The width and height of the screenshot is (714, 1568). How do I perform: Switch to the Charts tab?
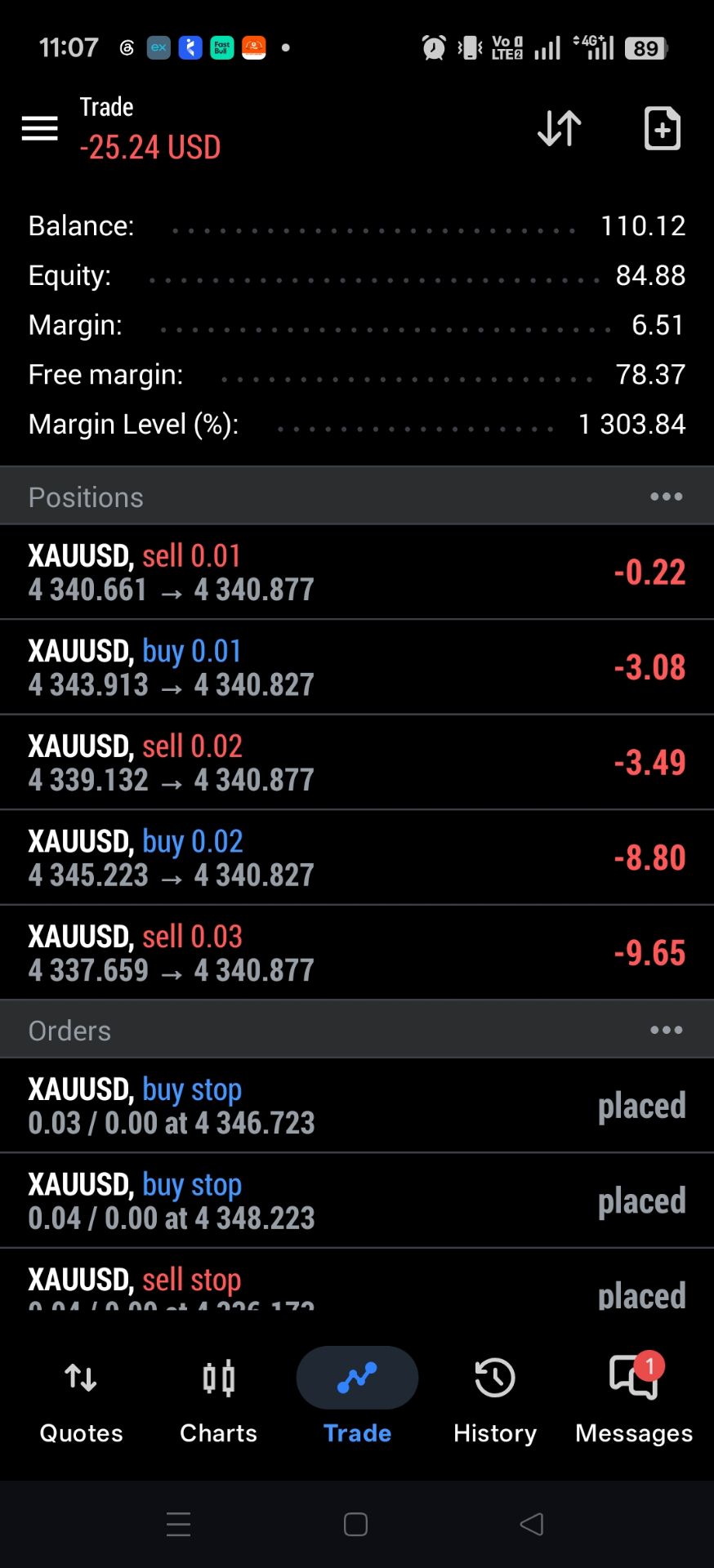pyautogui.click(x=218, y=1399)
